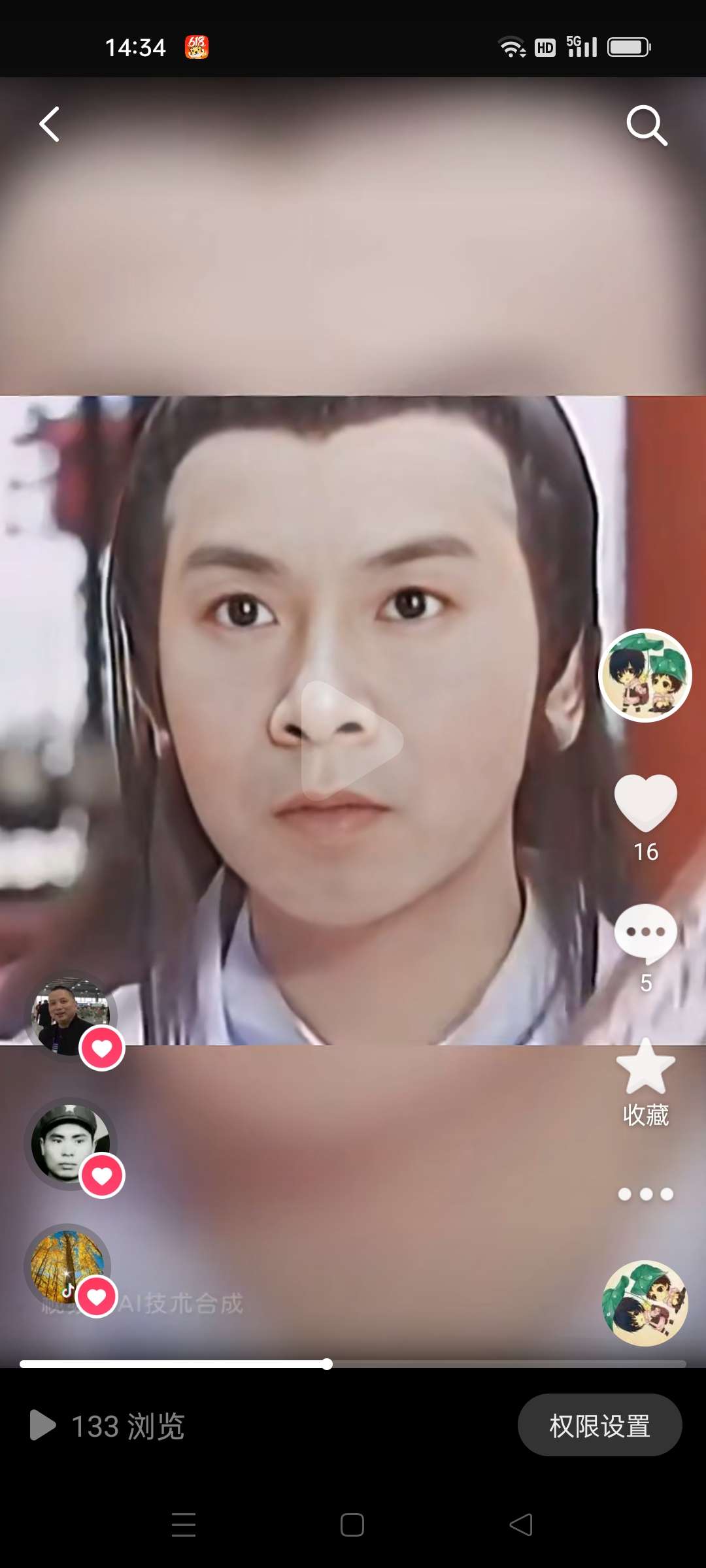Resume video with the center play button
Image resolution: width=706 pixels, height=1568 pixels.
click(352, 740)
